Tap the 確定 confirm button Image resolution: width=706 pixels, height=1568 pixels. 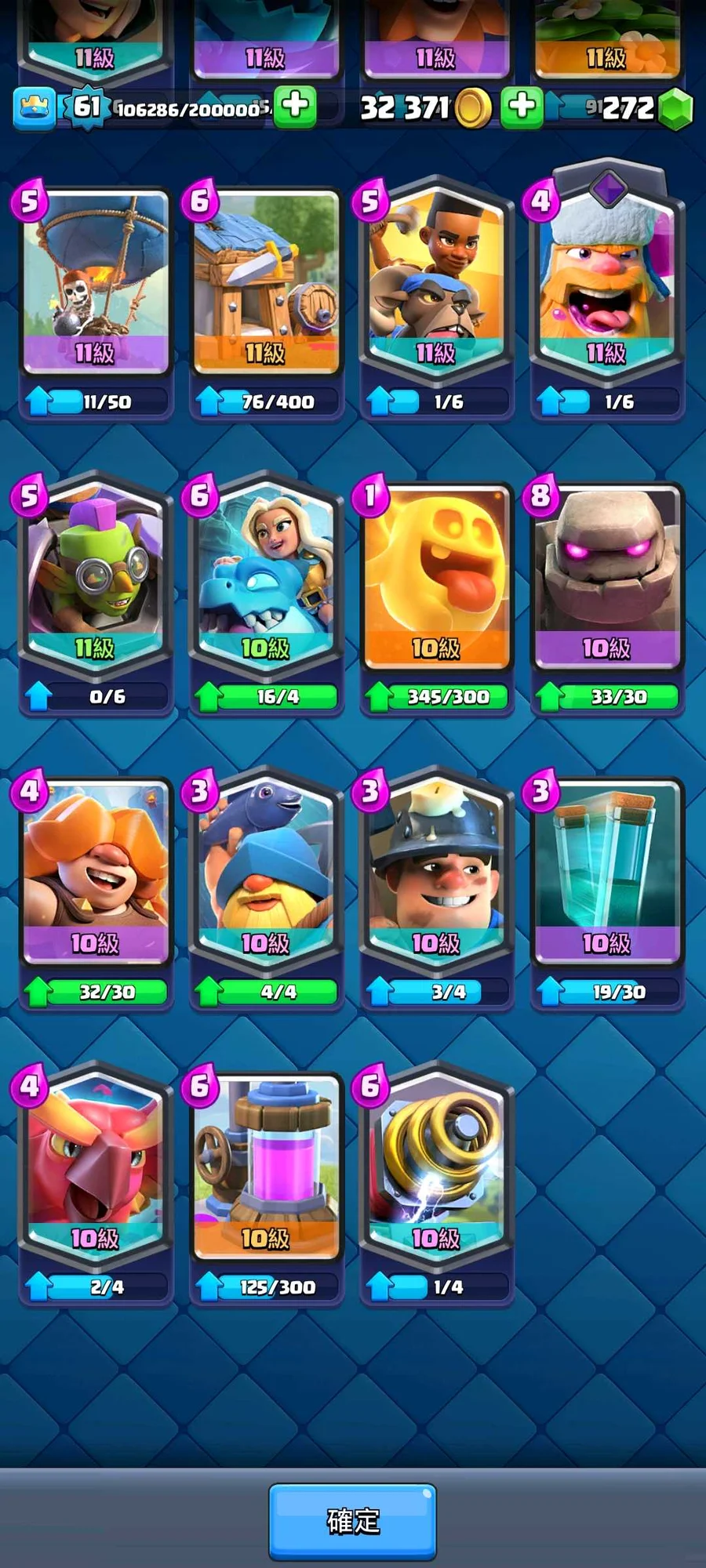pyautogui.click(x=352, y=1520)
